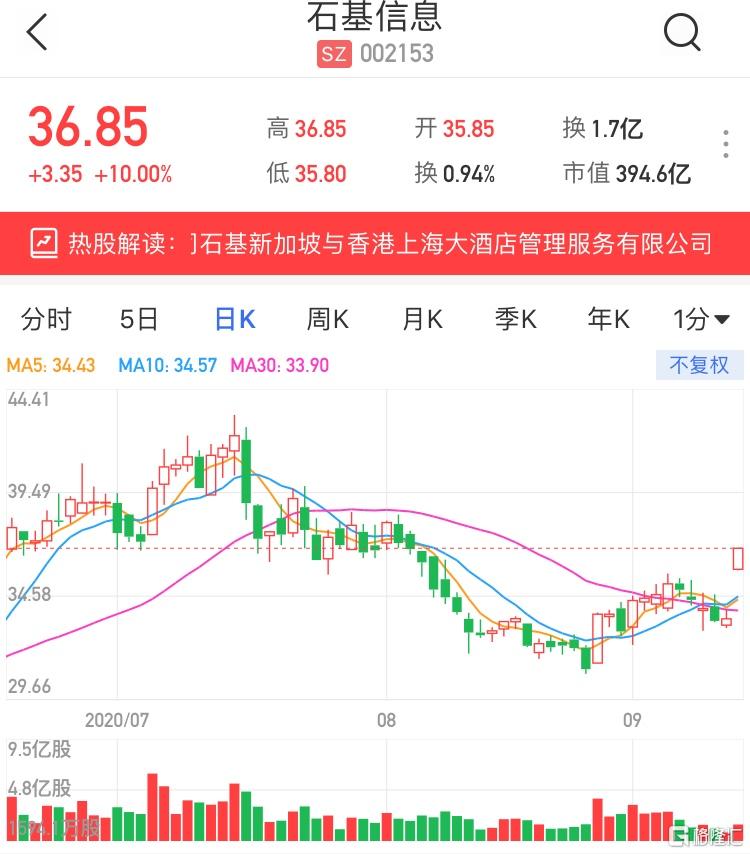Select the 月K monthly chart tab
Image resolution: width=750 pixels, height=854 pixels.
422,318
